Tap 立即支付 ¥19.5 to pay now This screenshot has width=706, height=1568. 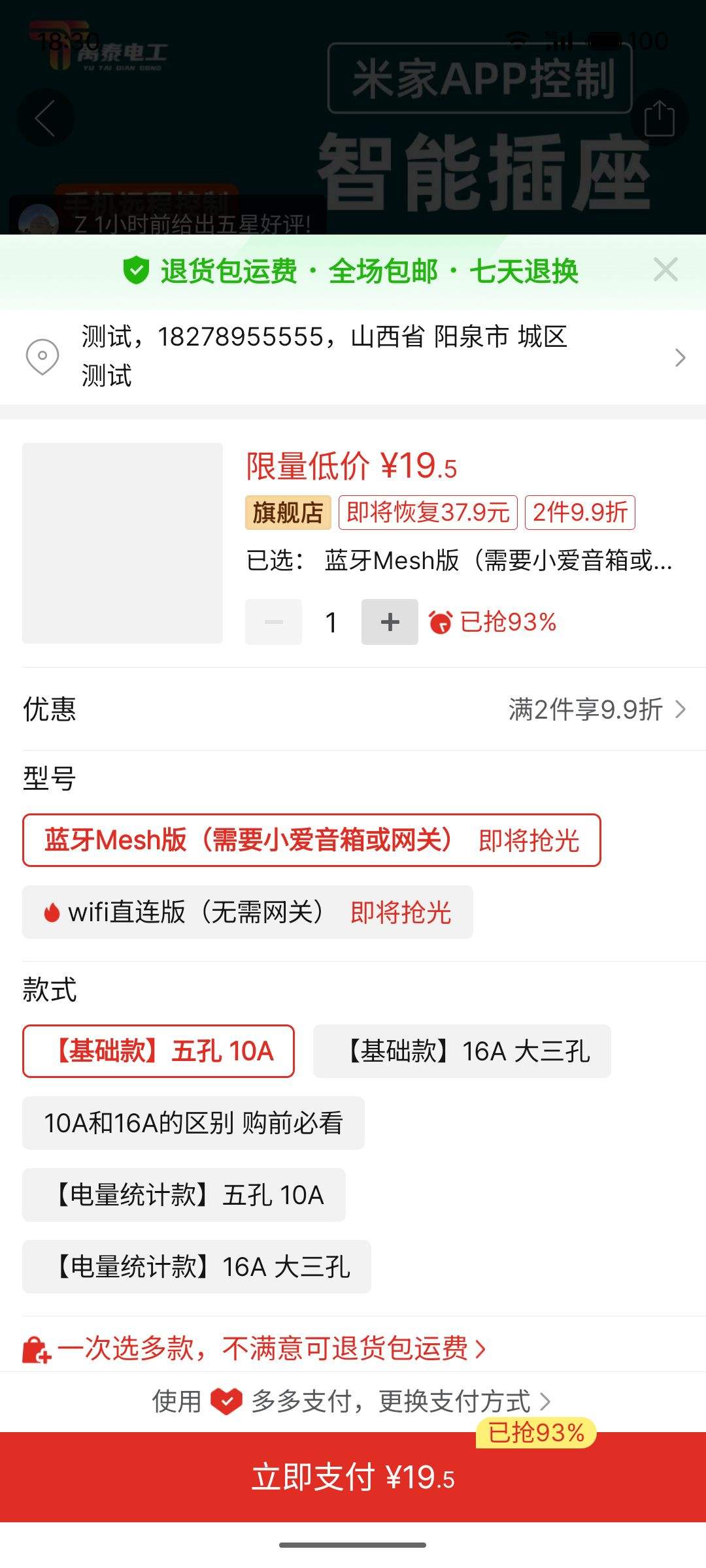[353, 1478]
